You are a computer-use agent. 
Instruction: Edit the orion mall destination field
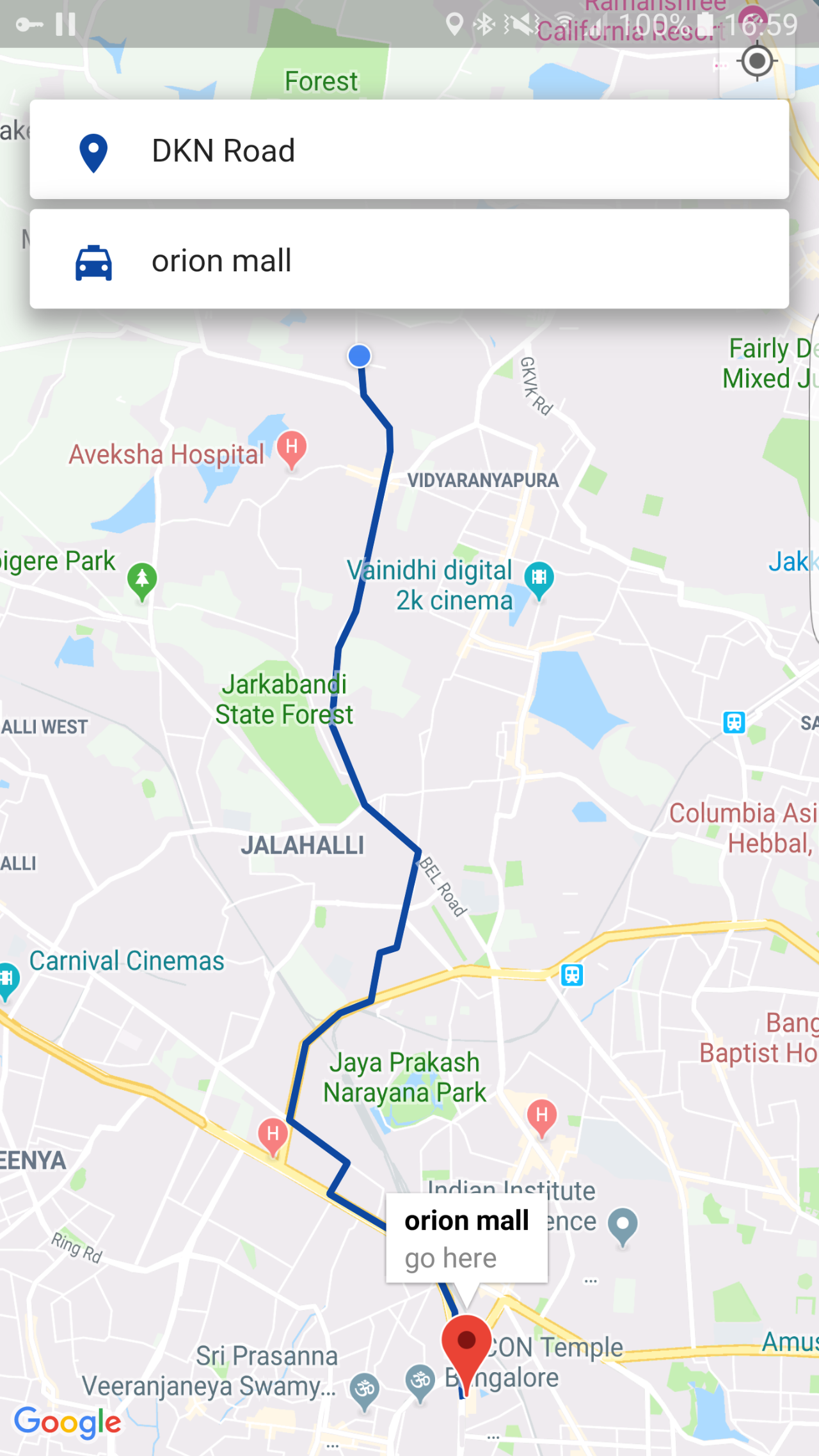click(x=408, y=260)
